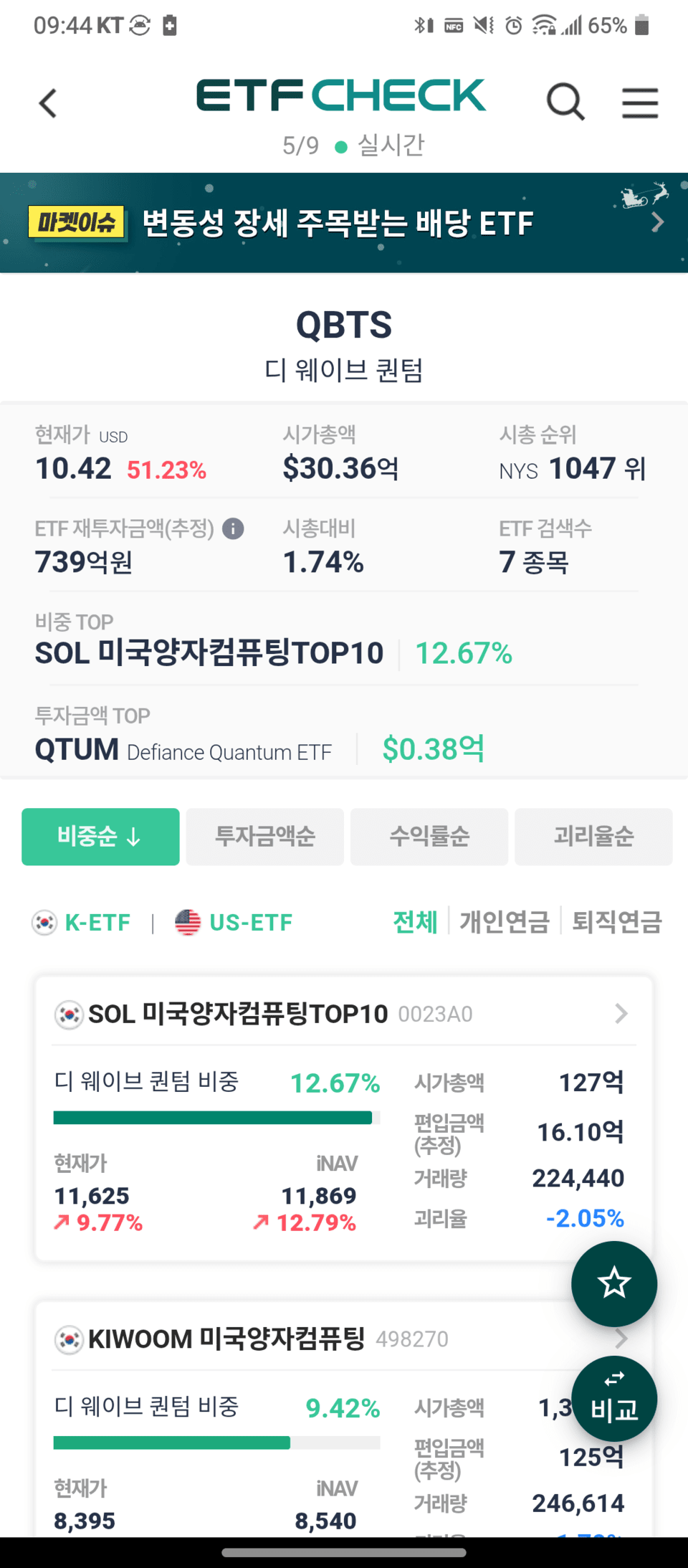This screenshot has width=688, height=1568.
Task: Select the Korean flag K-ETF icon
Action: click(44, 922)
